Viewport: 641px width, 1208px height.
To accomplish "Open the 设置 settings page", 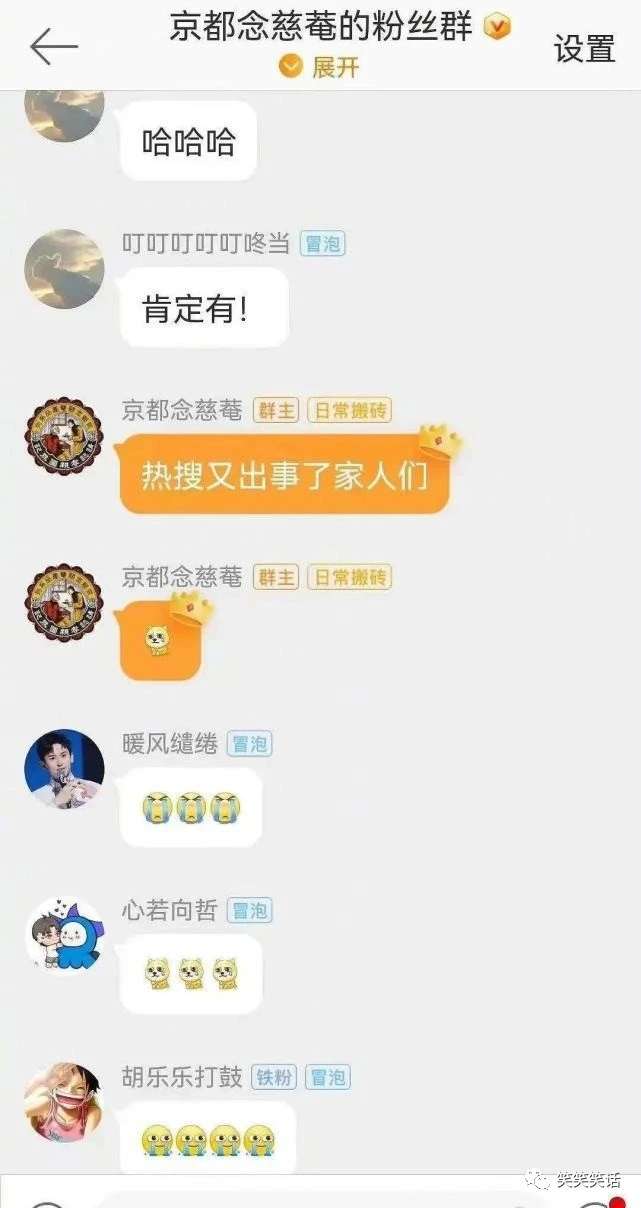I will 584,48.
